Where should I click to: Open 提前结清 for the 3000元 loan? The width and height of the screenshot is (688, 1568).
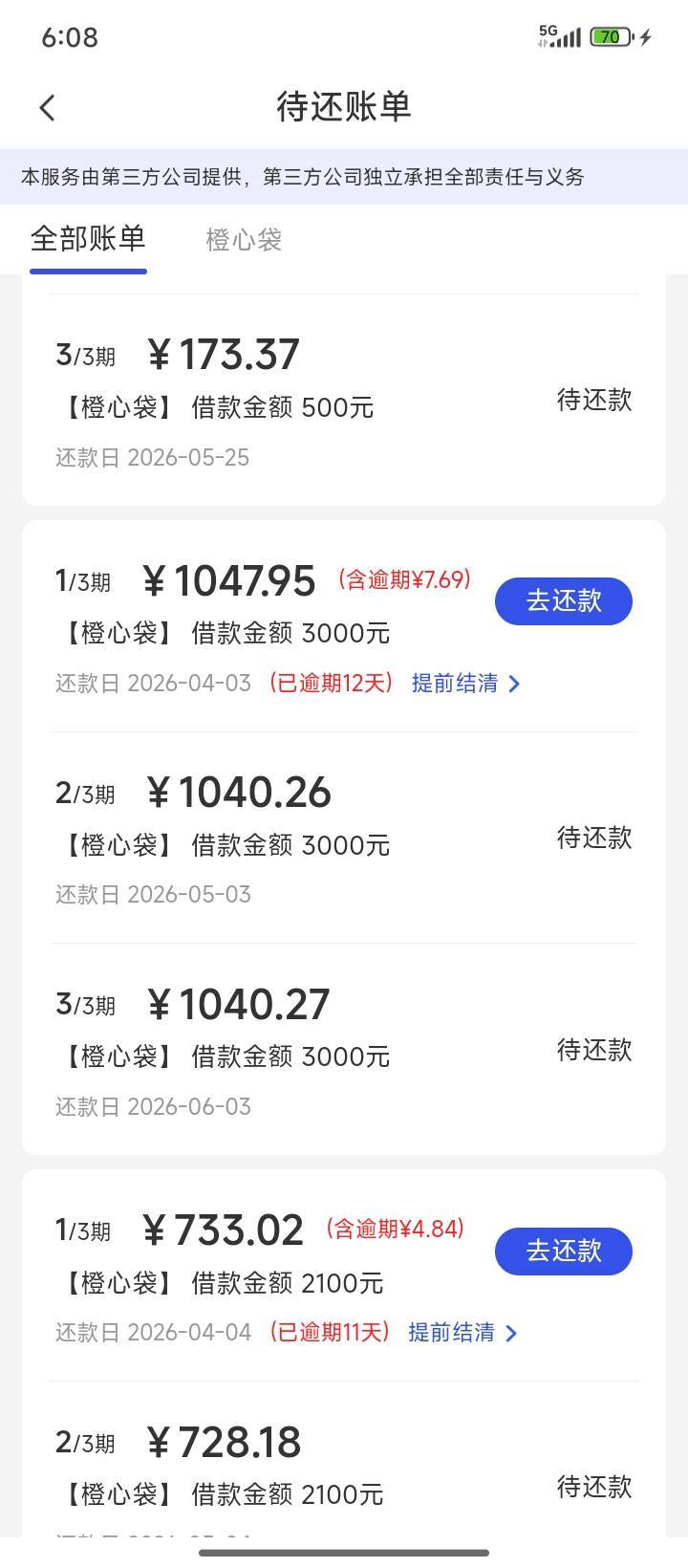click(465, 684)
